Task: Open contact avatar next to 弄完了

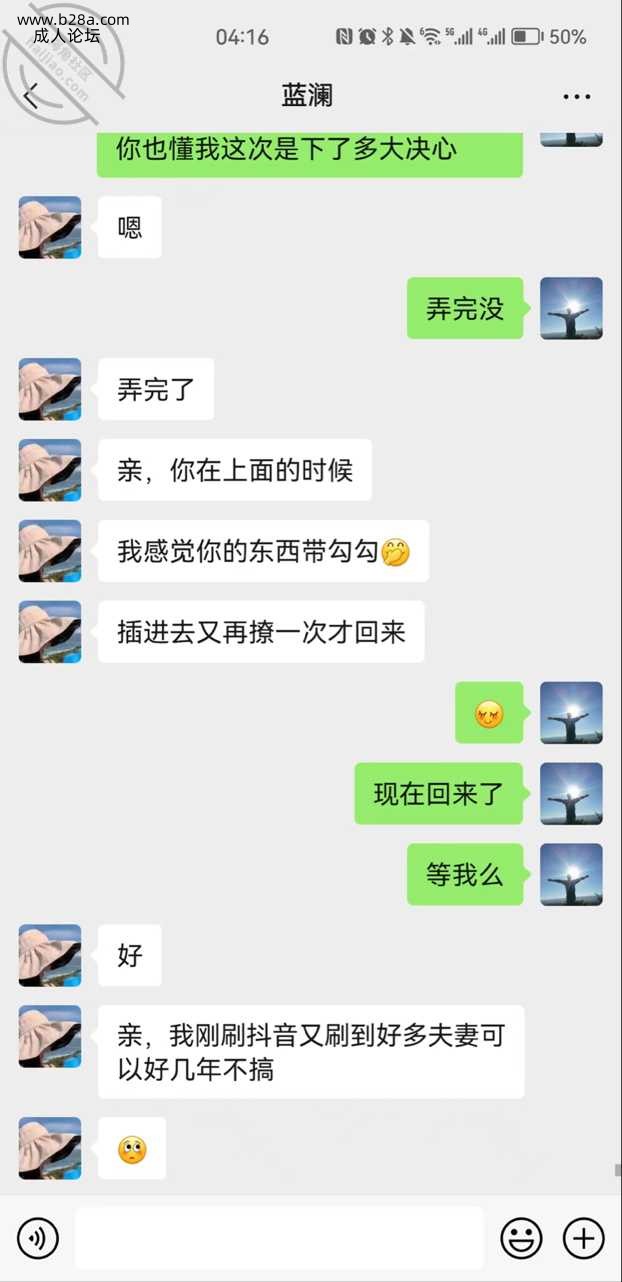Action: click(x=50, y=389)
